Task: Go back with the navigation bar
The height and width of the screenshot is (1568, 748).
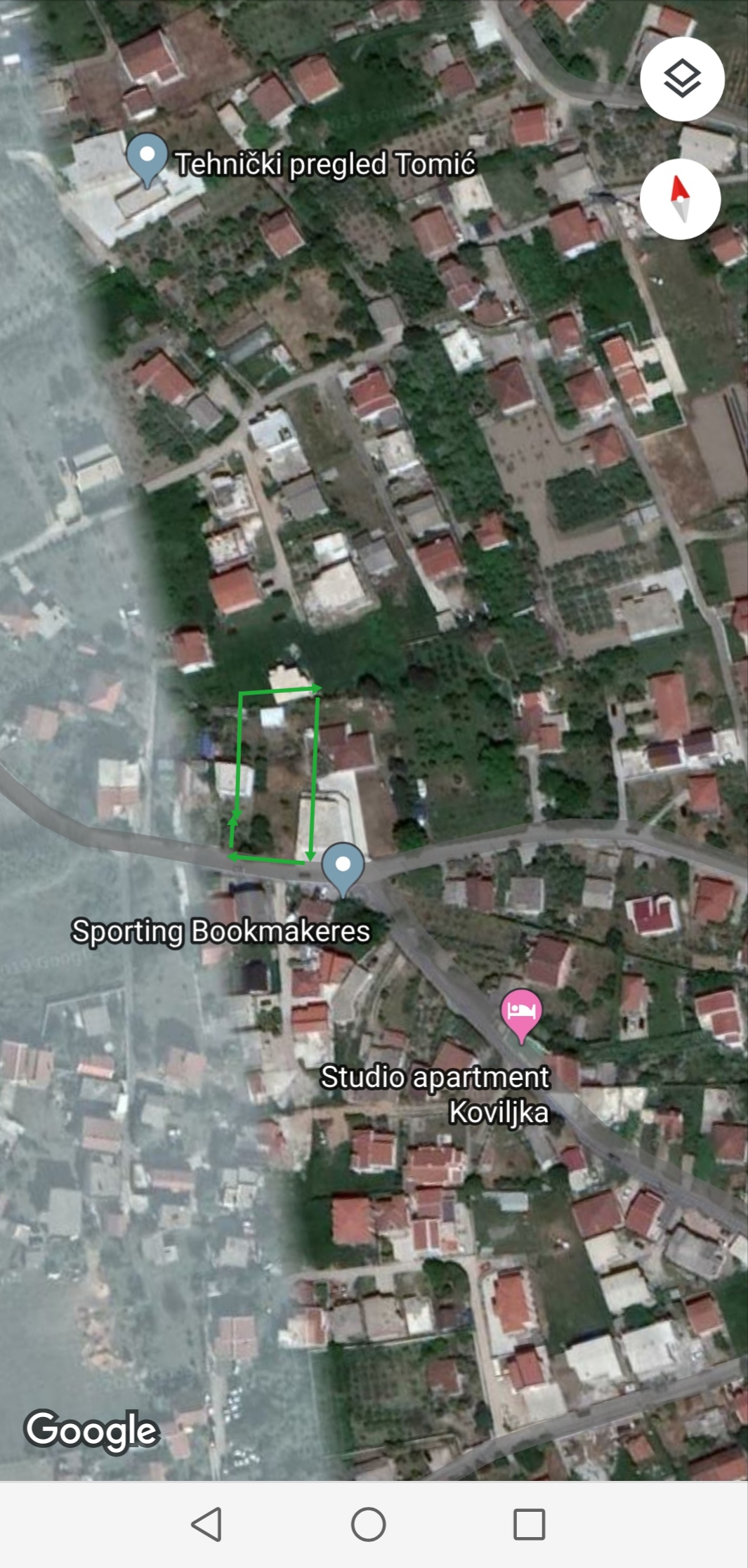Action: 207,1524
